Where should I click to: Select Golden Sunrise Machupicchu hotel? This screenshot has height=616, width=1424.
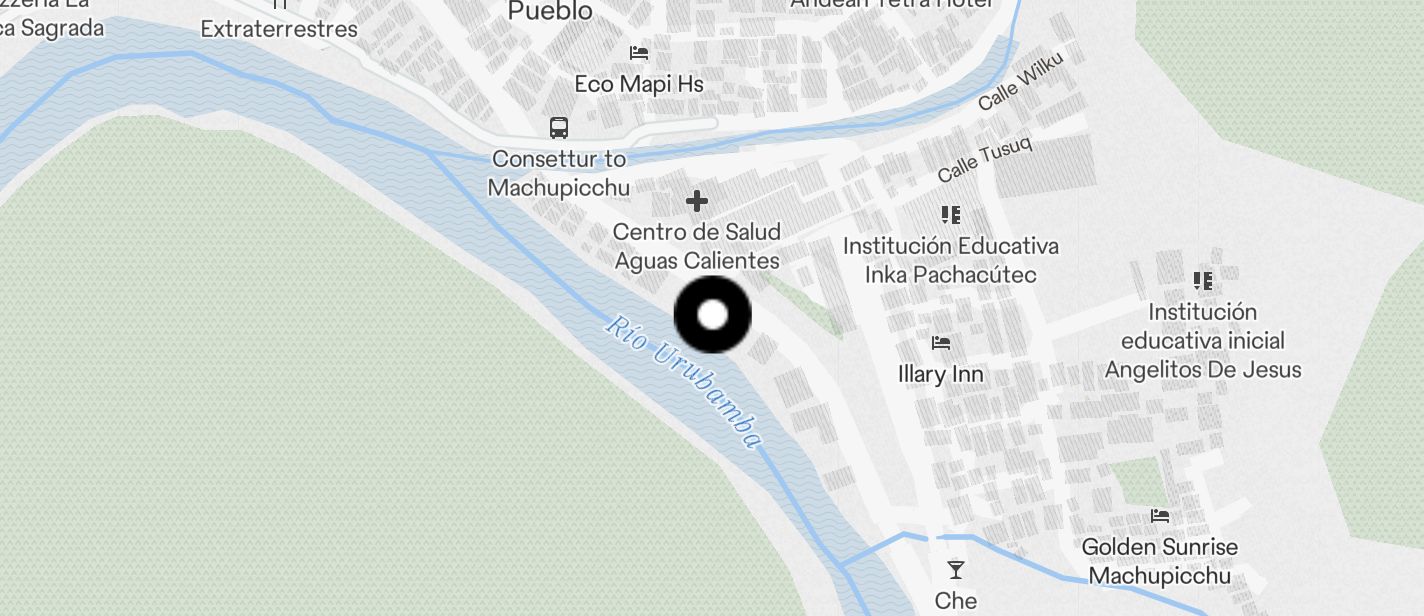click(1160, 517)
